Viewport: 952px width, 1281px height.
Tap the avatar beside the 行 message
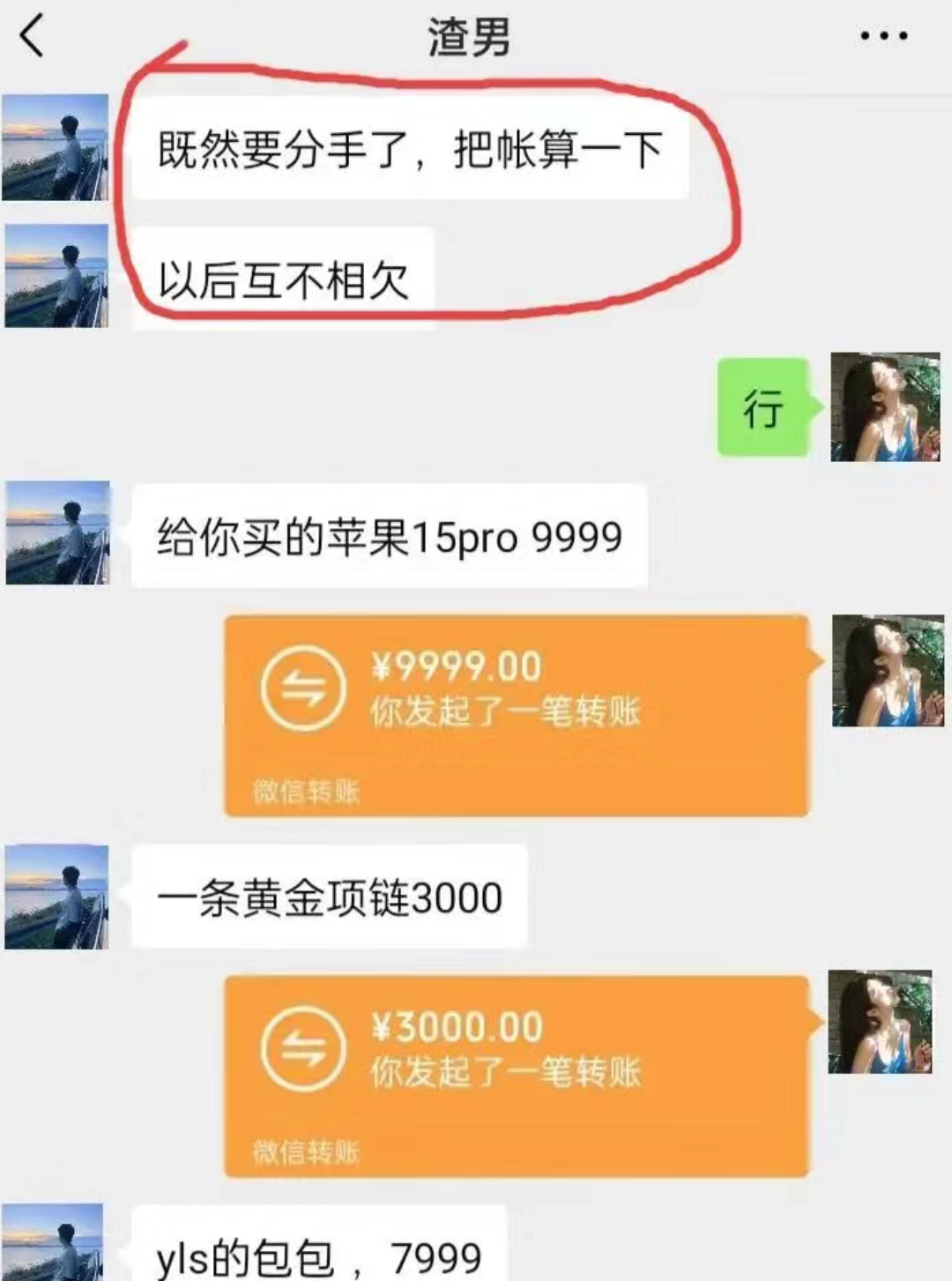point(885,407)
